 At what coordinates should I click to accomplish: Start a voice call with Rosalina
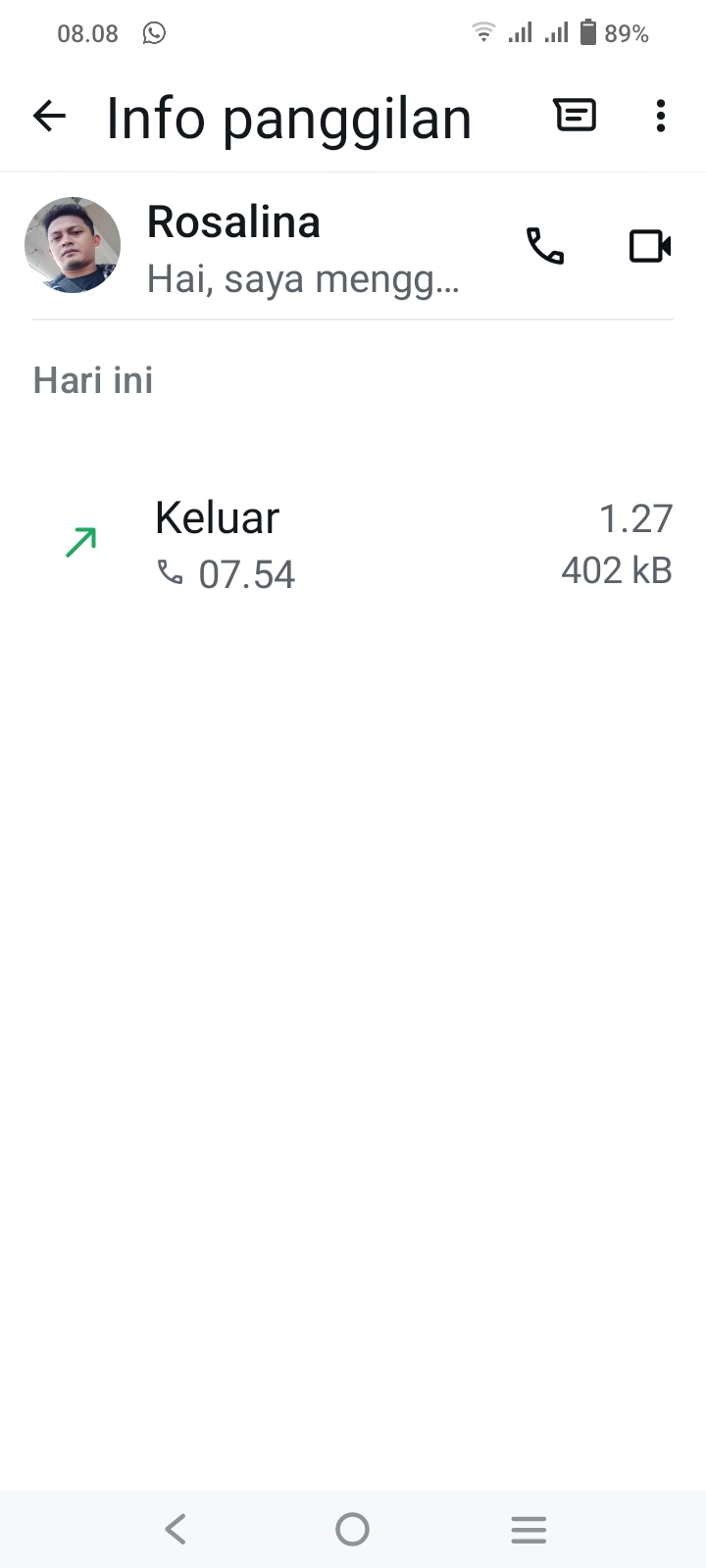pos(545,246)
